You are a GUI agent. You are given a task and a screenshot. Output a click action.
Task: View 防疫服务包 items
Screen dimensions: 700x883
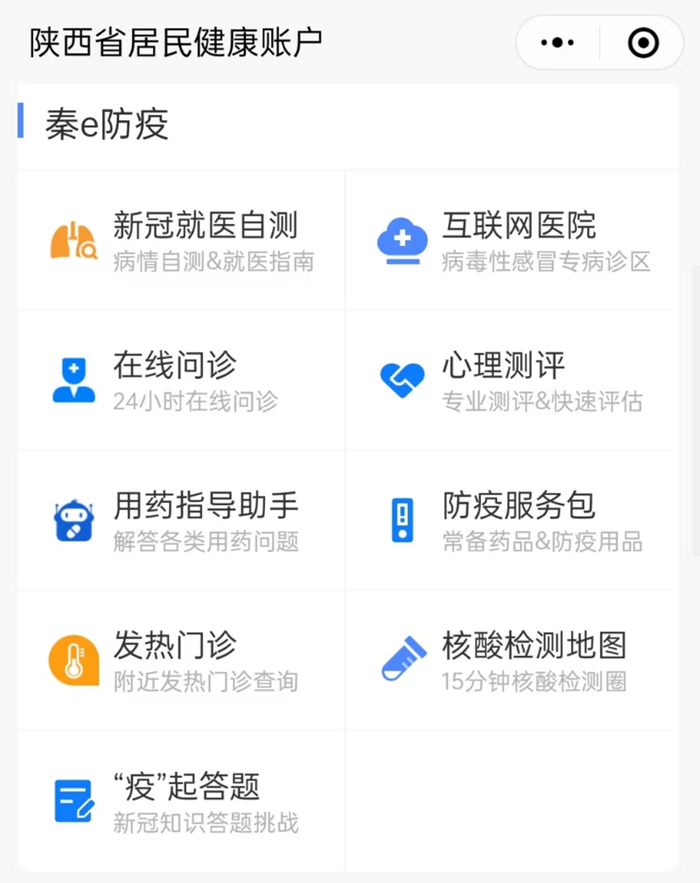[x=512, y=521]
